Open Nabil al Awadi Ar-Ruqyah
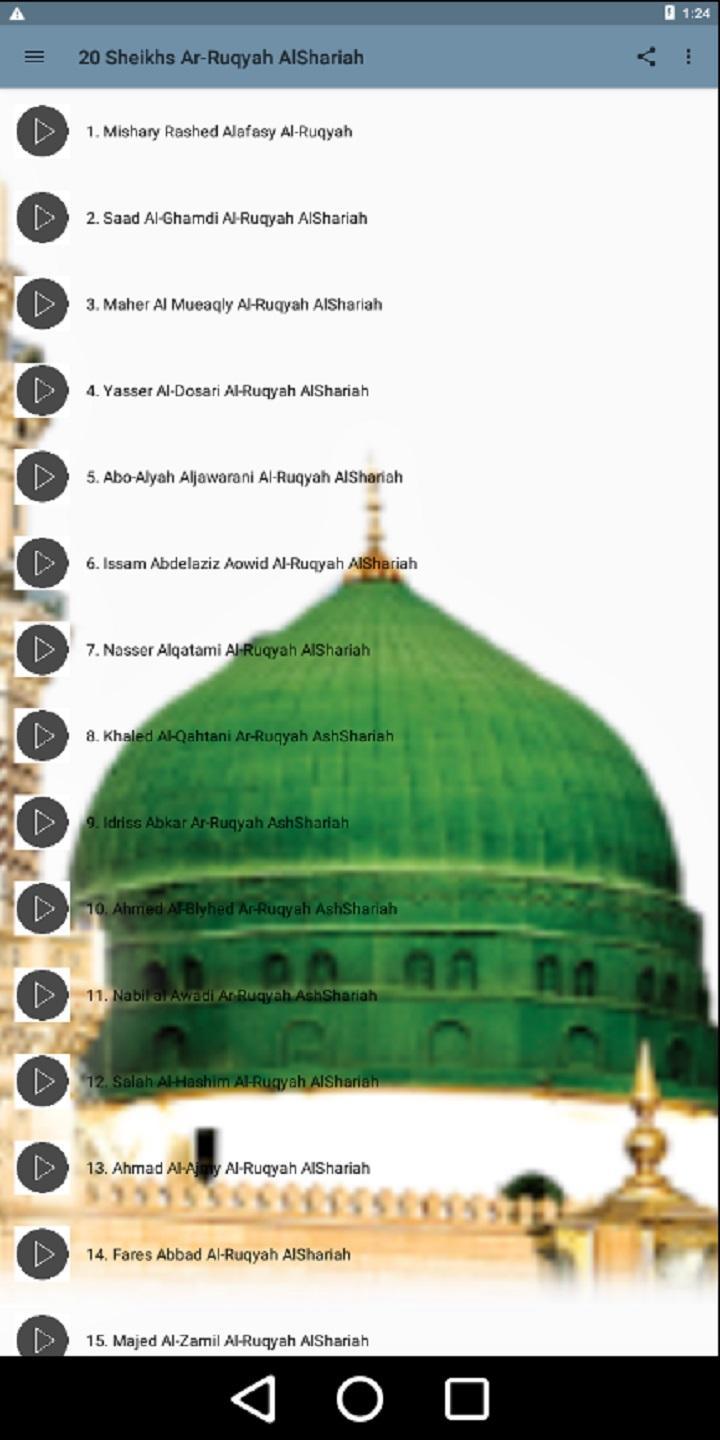The image size is (720, 1440). [x=360, y=995]
